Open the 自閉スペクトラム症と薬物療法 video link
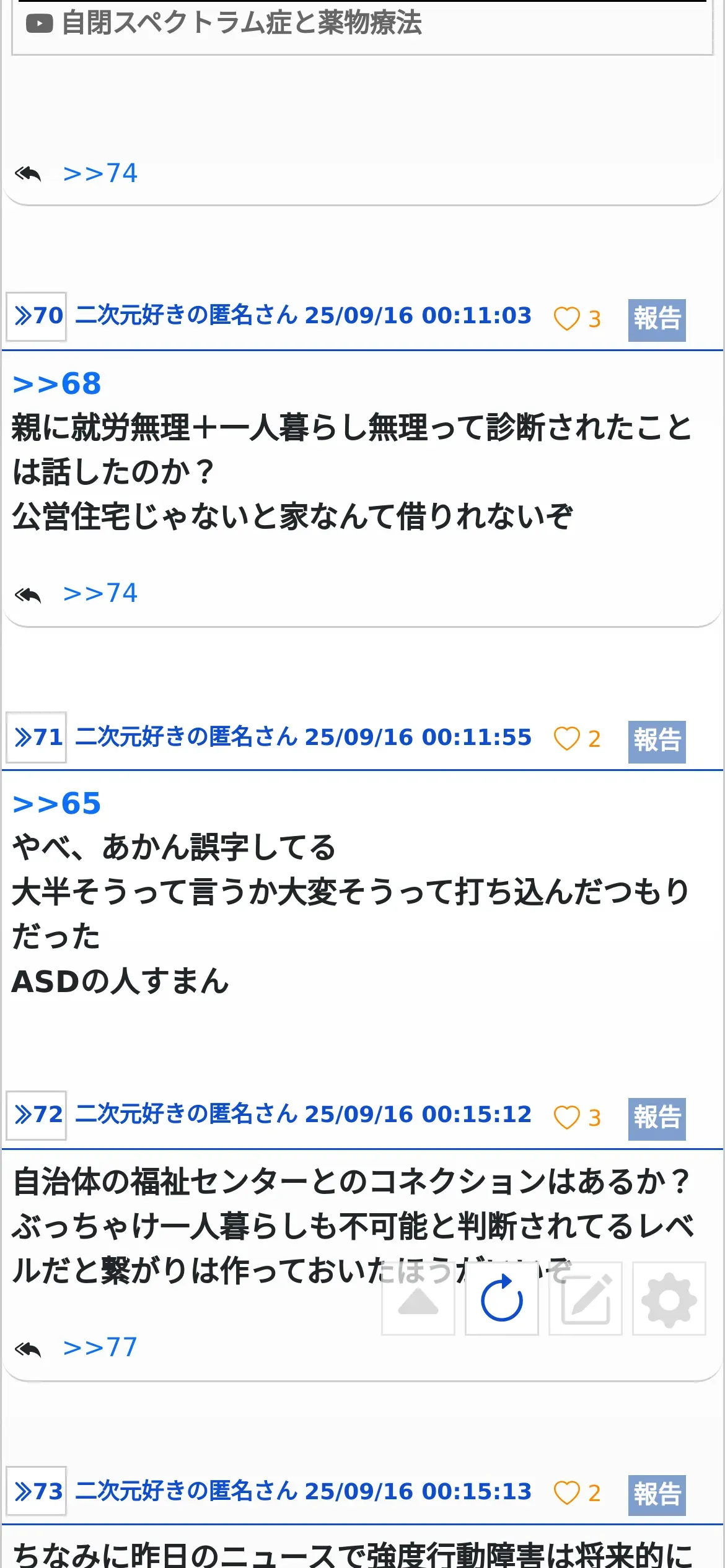Screen dimensions: 725x1568 coord(224,24)
